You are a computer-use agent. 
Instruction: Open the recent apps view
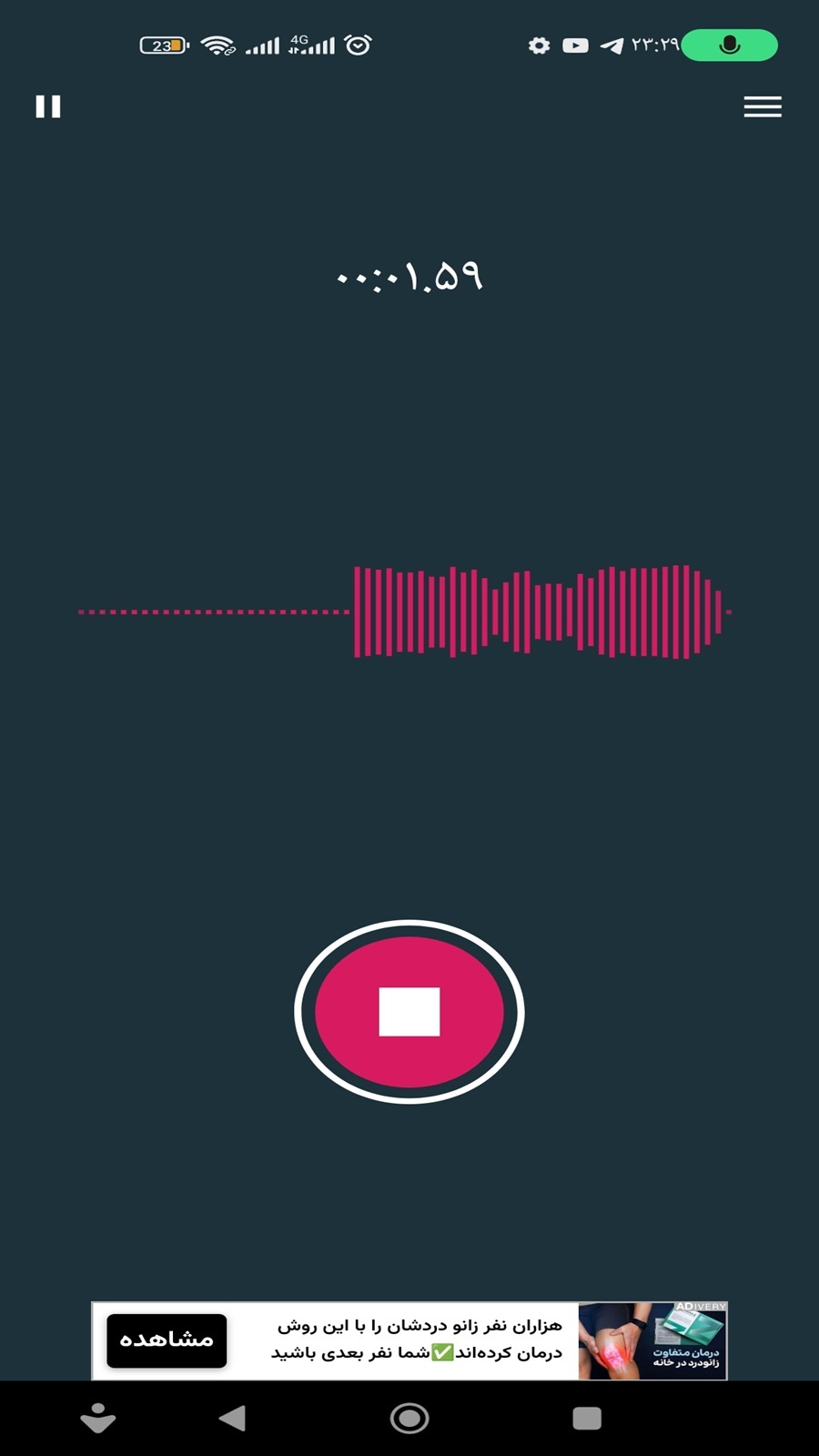pos(586,1418)
